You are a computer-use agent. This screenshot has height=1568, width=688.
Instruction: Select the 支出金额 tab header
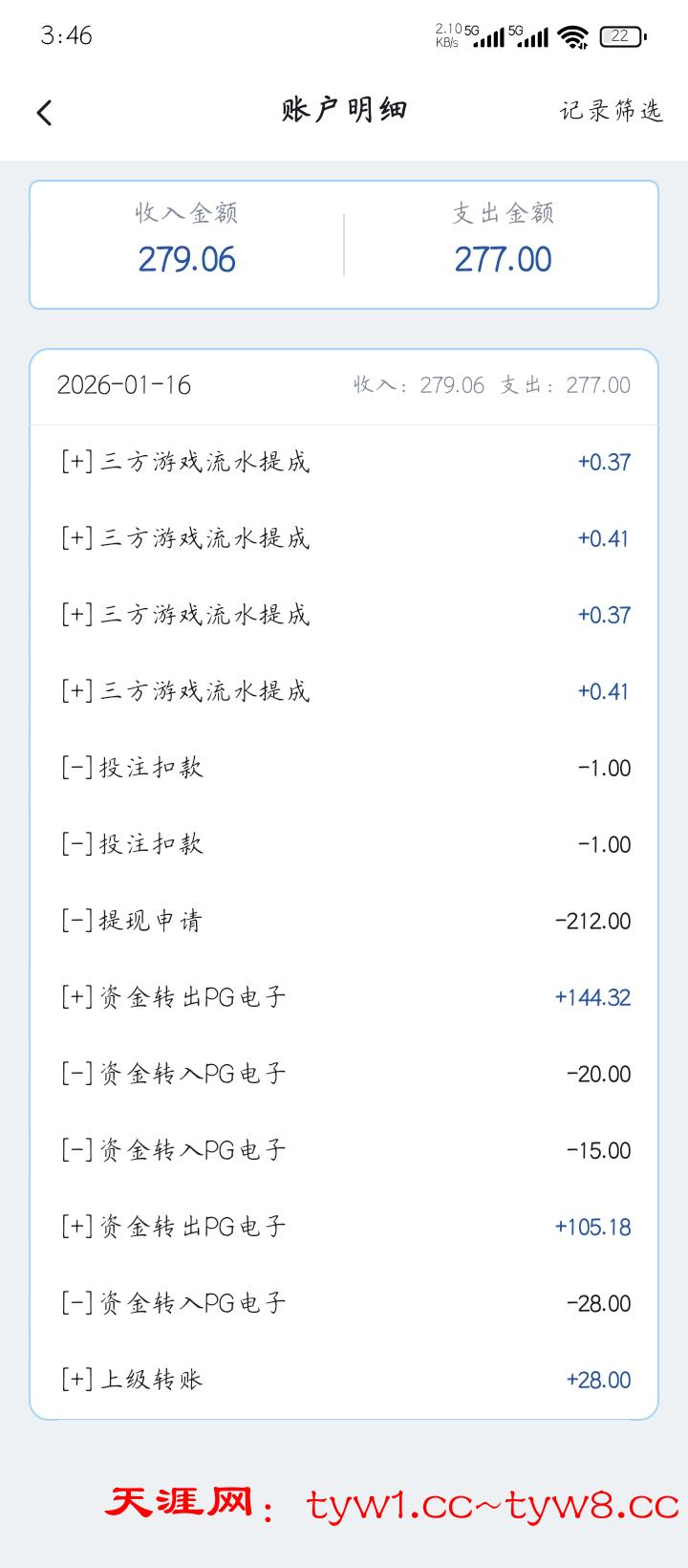pos(504,214)
